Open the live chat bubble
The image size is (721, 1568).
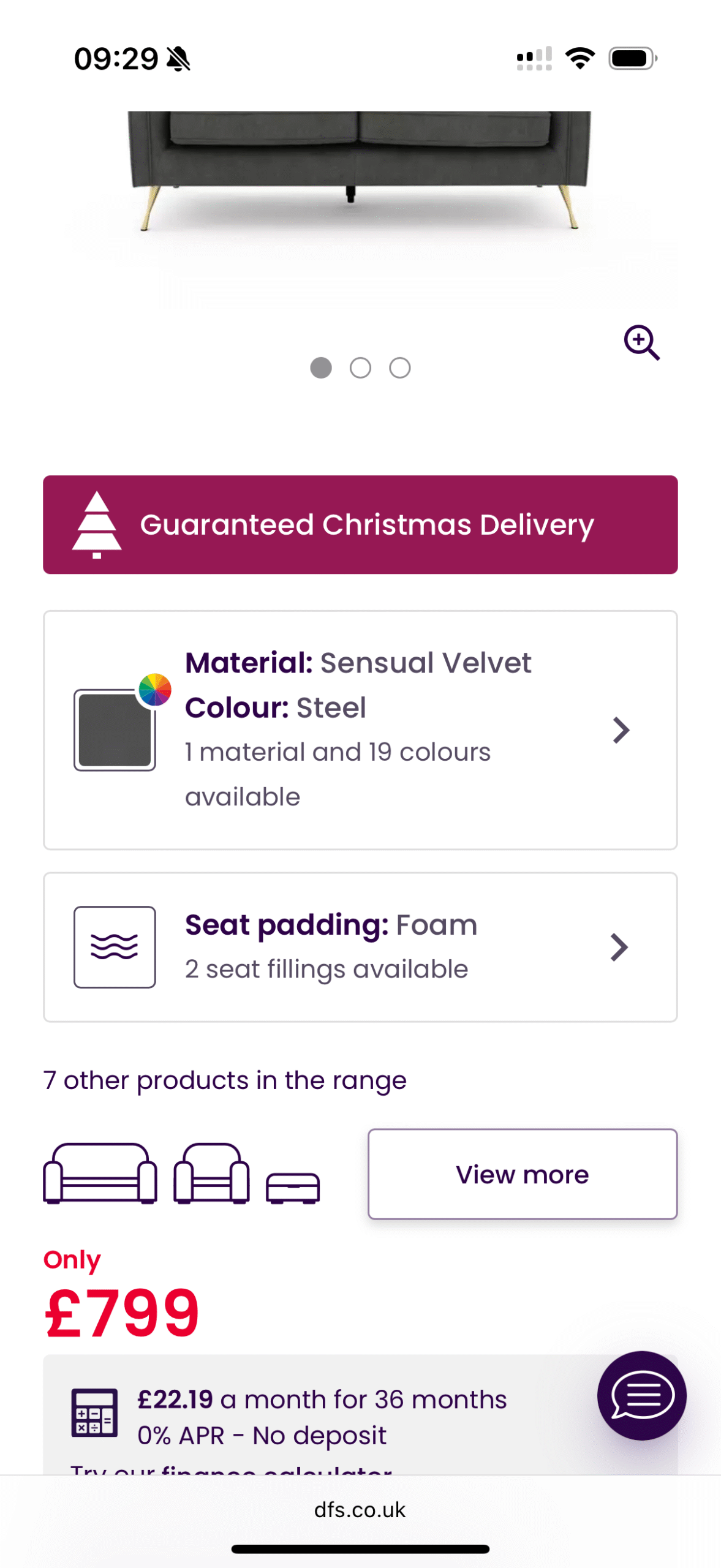[641, 1395]
